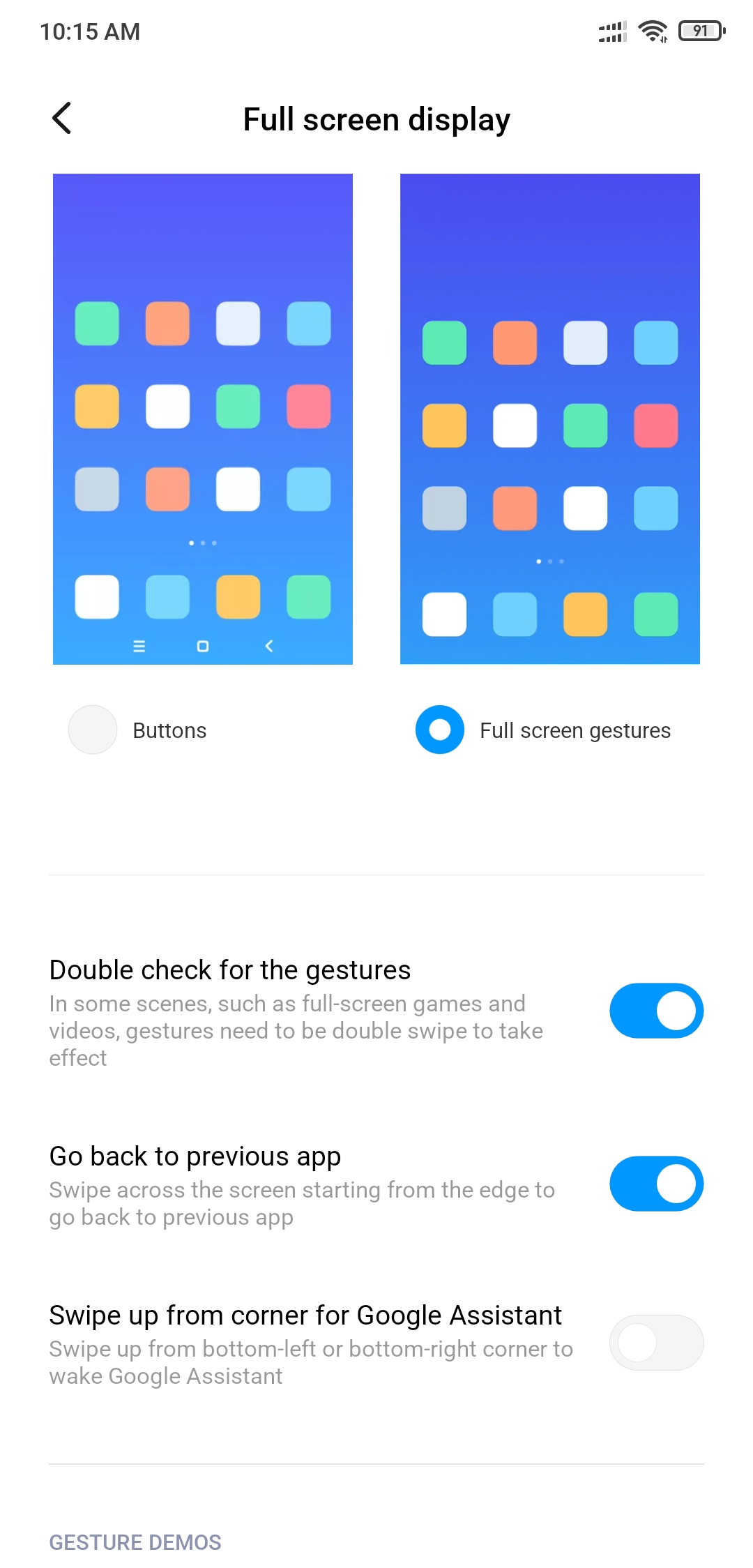Tap the full screen gestures preview image
This screenshot has width=753, height=1568.
(x=550, y=419)
